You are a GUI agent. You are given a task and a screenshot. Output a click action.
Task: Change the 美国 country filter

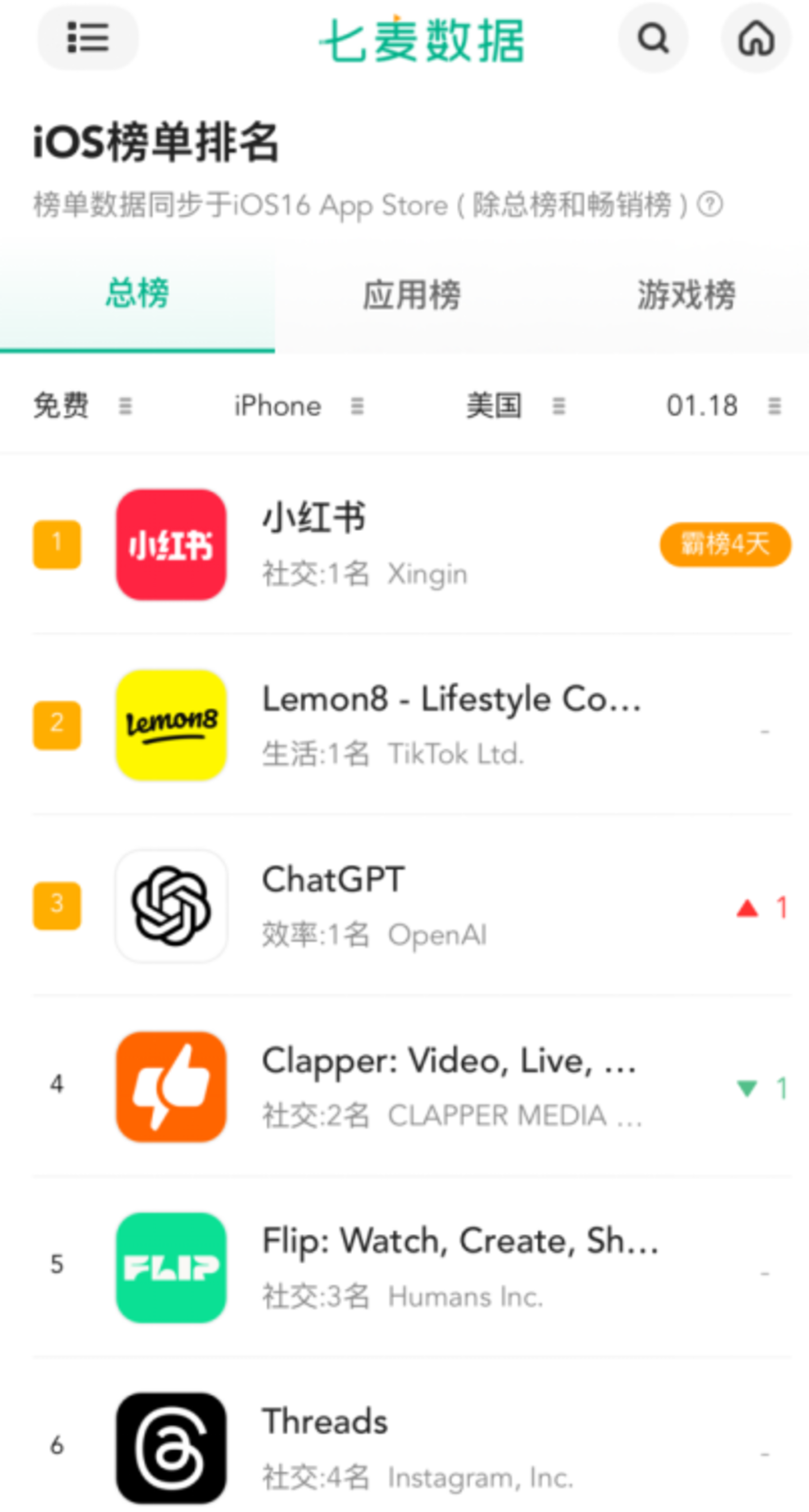coord(515,406)
